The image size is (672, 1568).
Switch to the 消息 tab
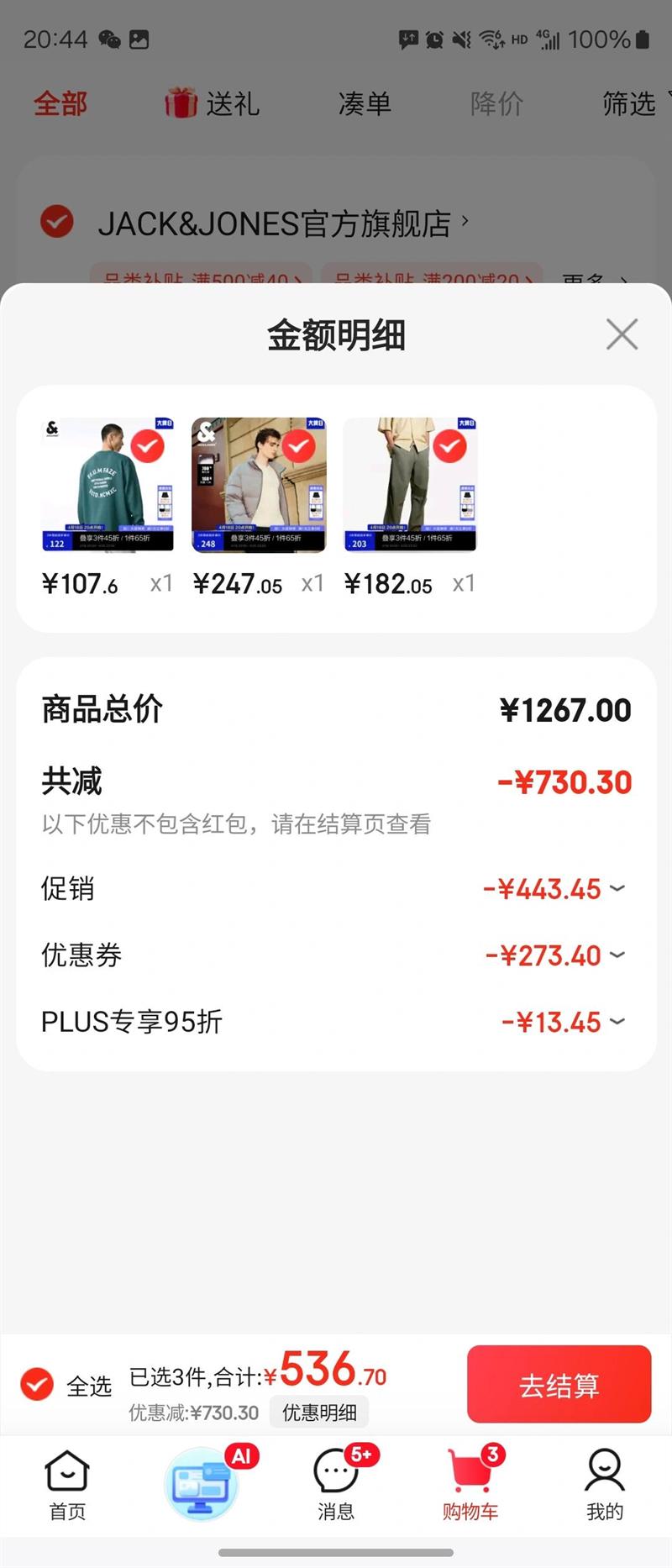pyautogui.click(x=336, y=1485)
